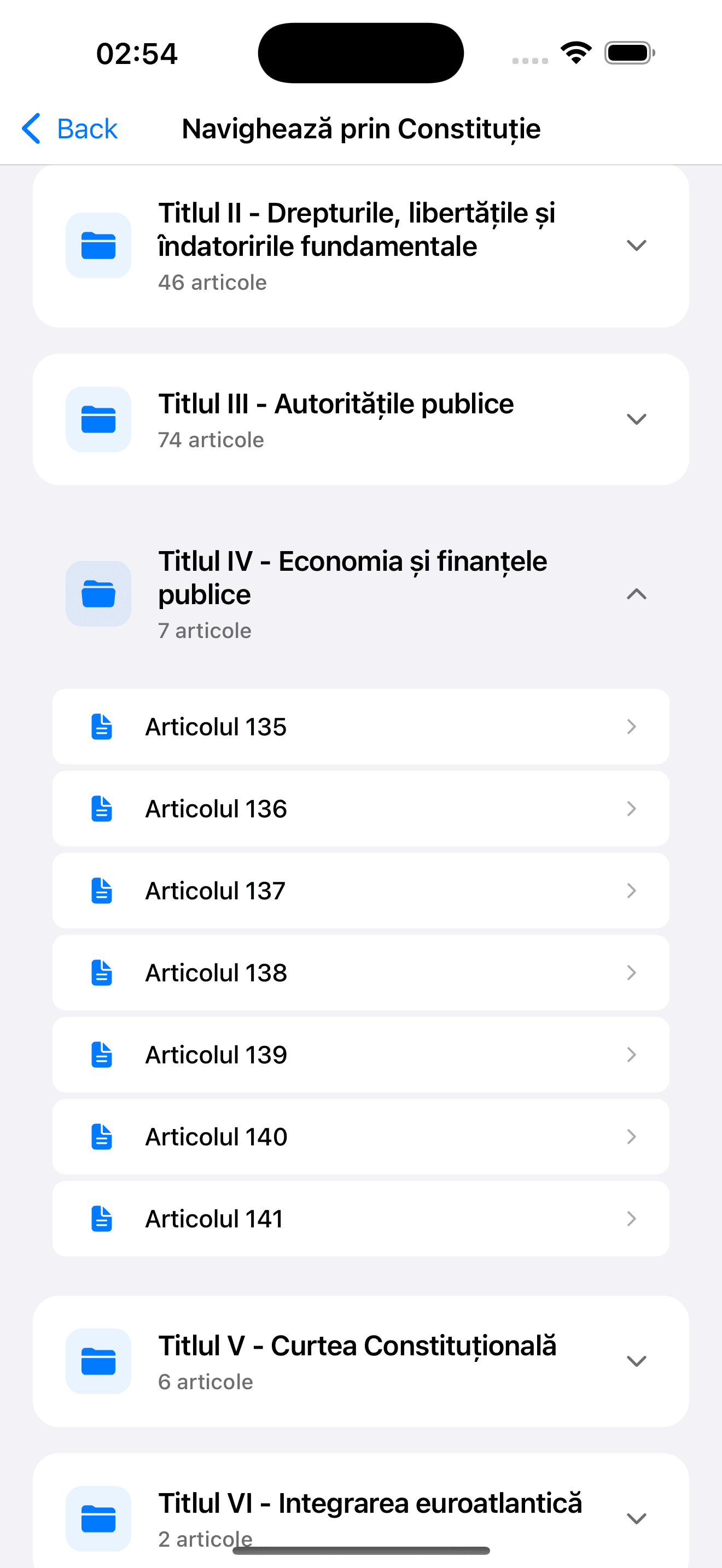This screenshot has width=722, height=1568.
Task: Click the document icon for Articolul 141
Action: click(102, 1219)
